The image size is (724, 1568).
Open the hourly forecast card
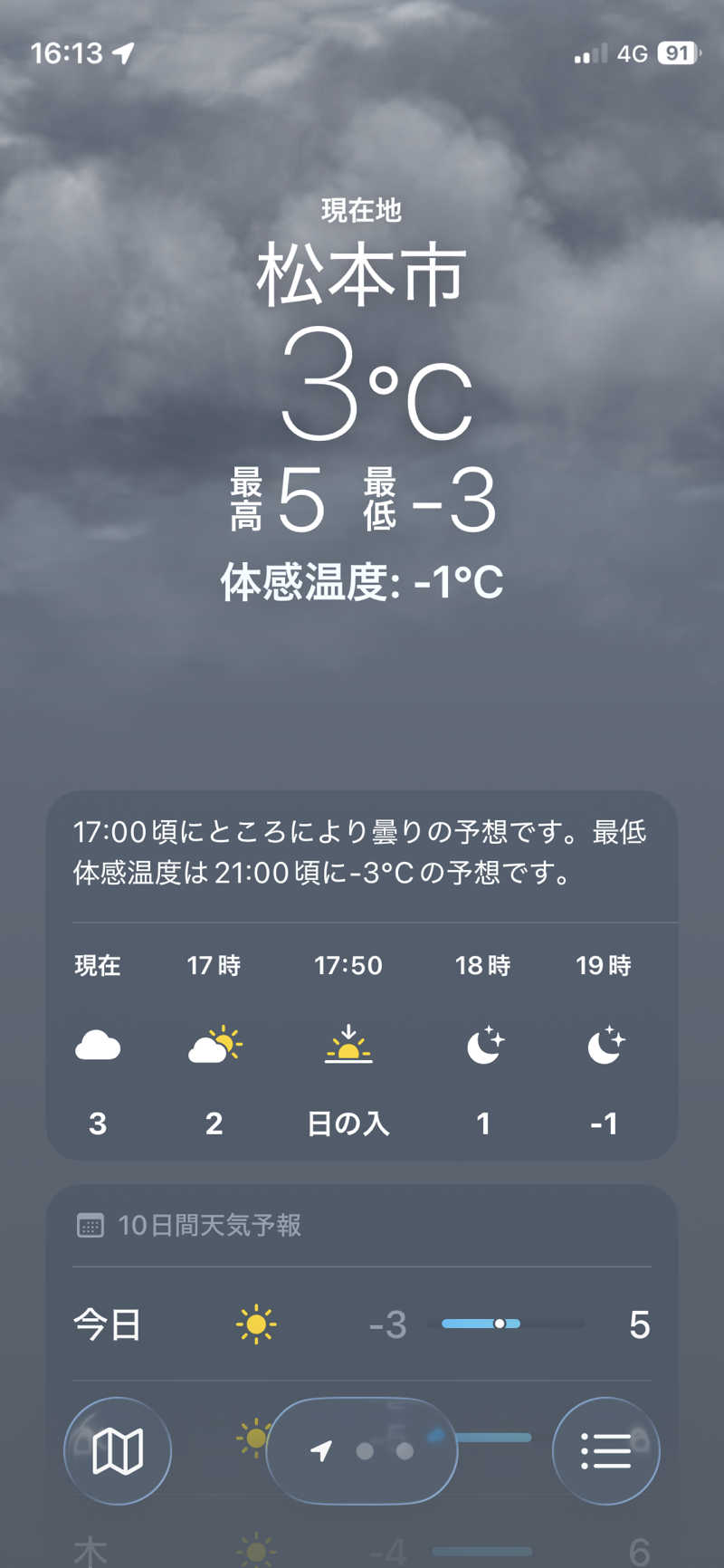[x=362, y=975]
